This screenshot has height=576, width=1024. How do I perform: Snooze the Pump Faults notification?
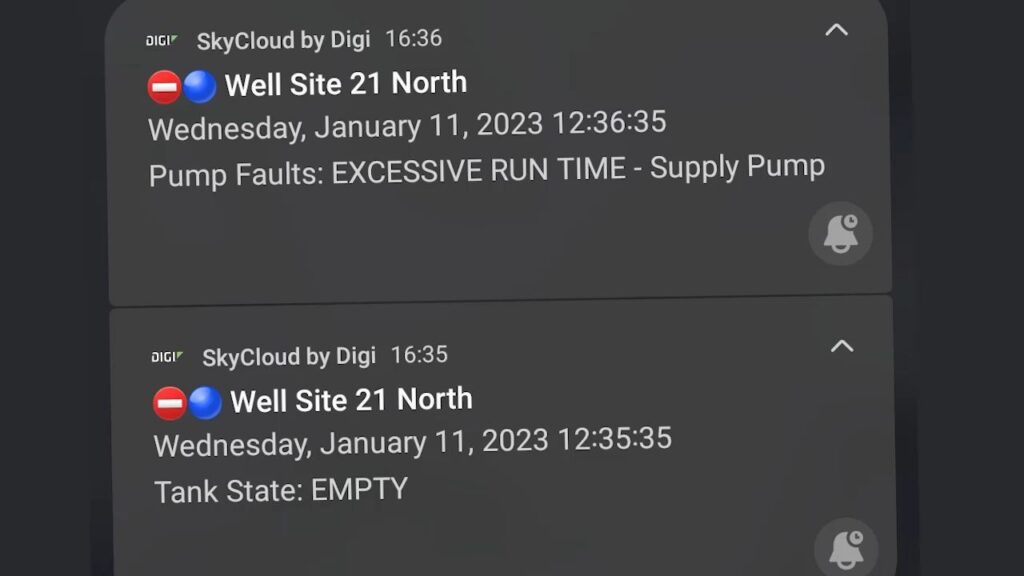pos(840,234)
